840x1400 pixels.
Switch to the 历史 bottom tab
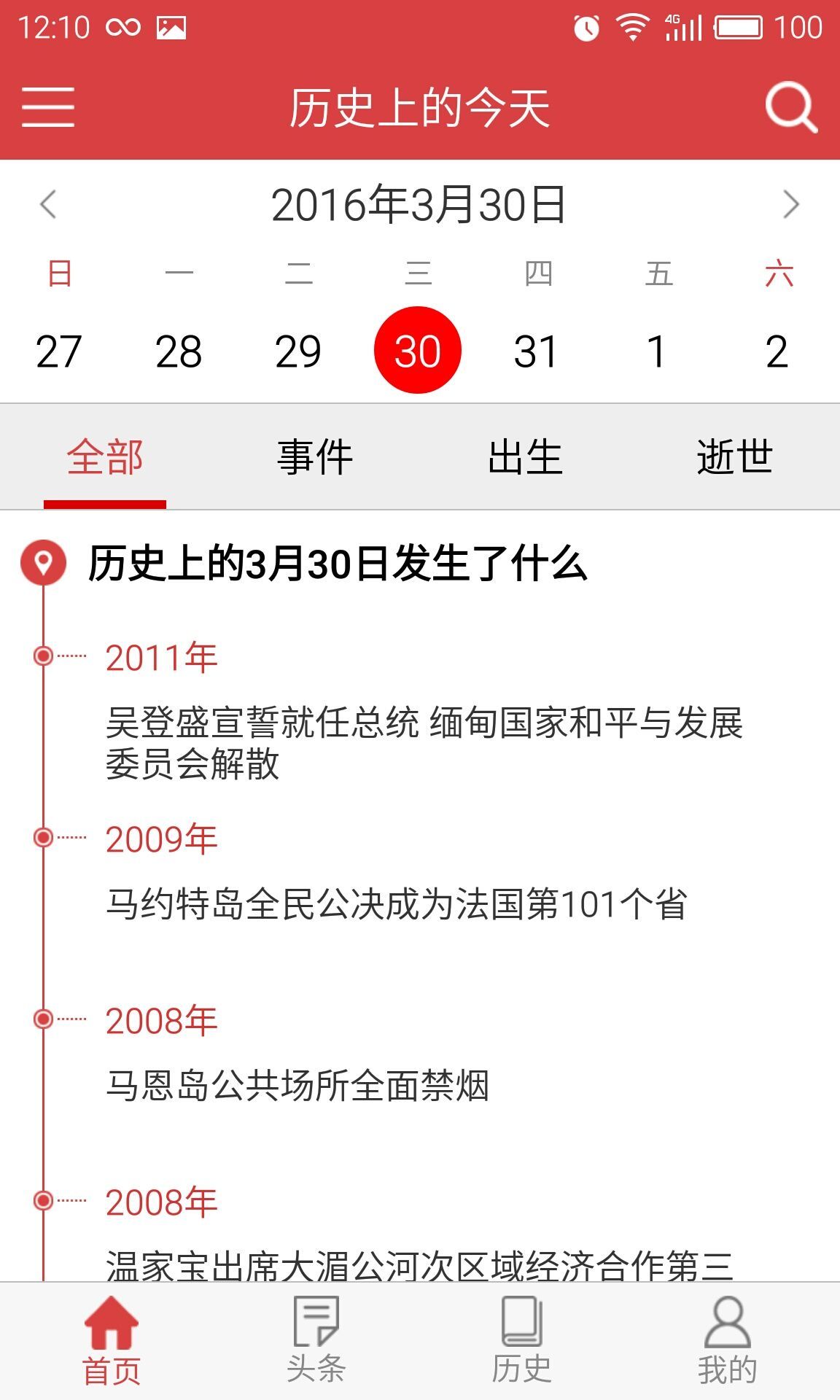pyautogui.click(x=521, y=1340)
